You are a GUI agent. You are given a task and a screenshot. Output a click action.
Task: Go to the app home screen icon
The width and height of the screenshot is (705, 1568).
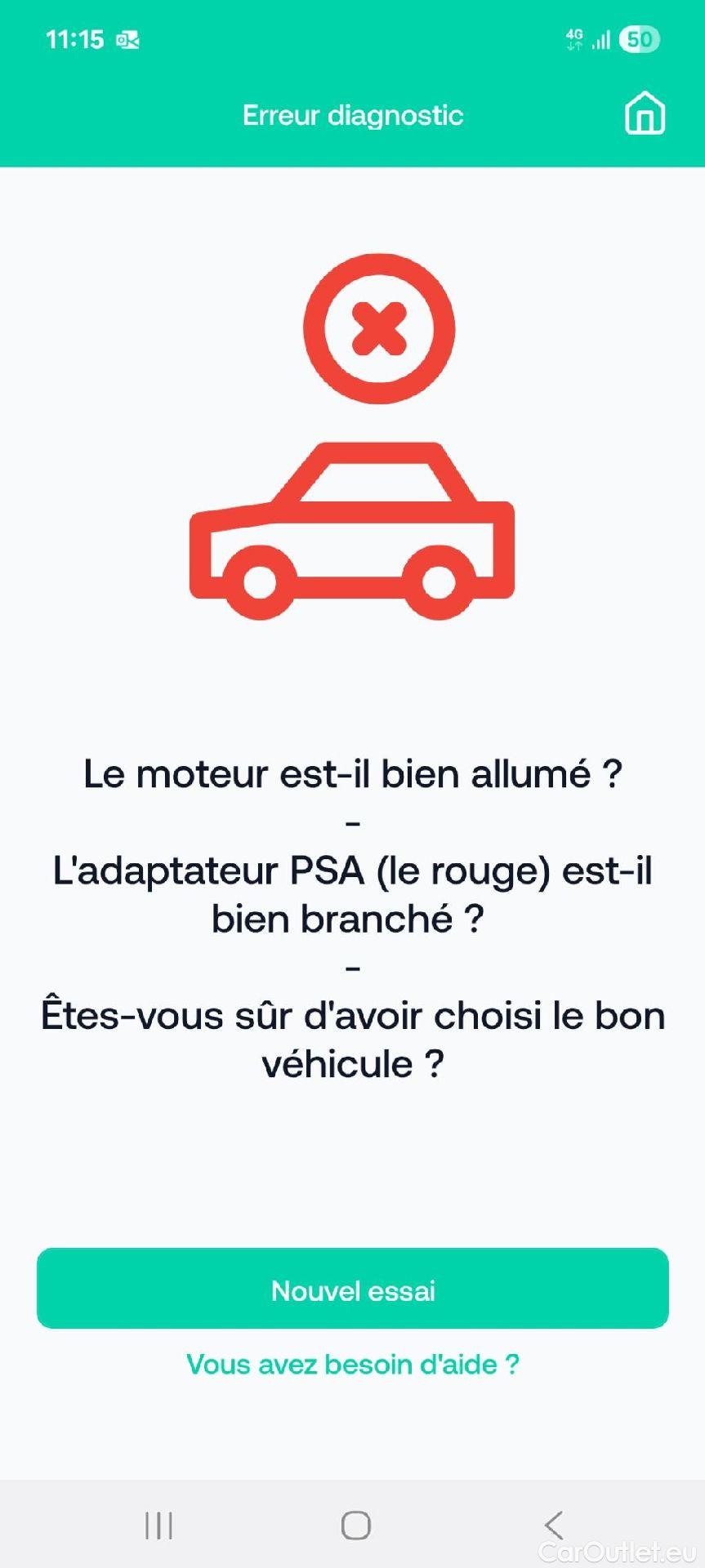coord(645,114)
